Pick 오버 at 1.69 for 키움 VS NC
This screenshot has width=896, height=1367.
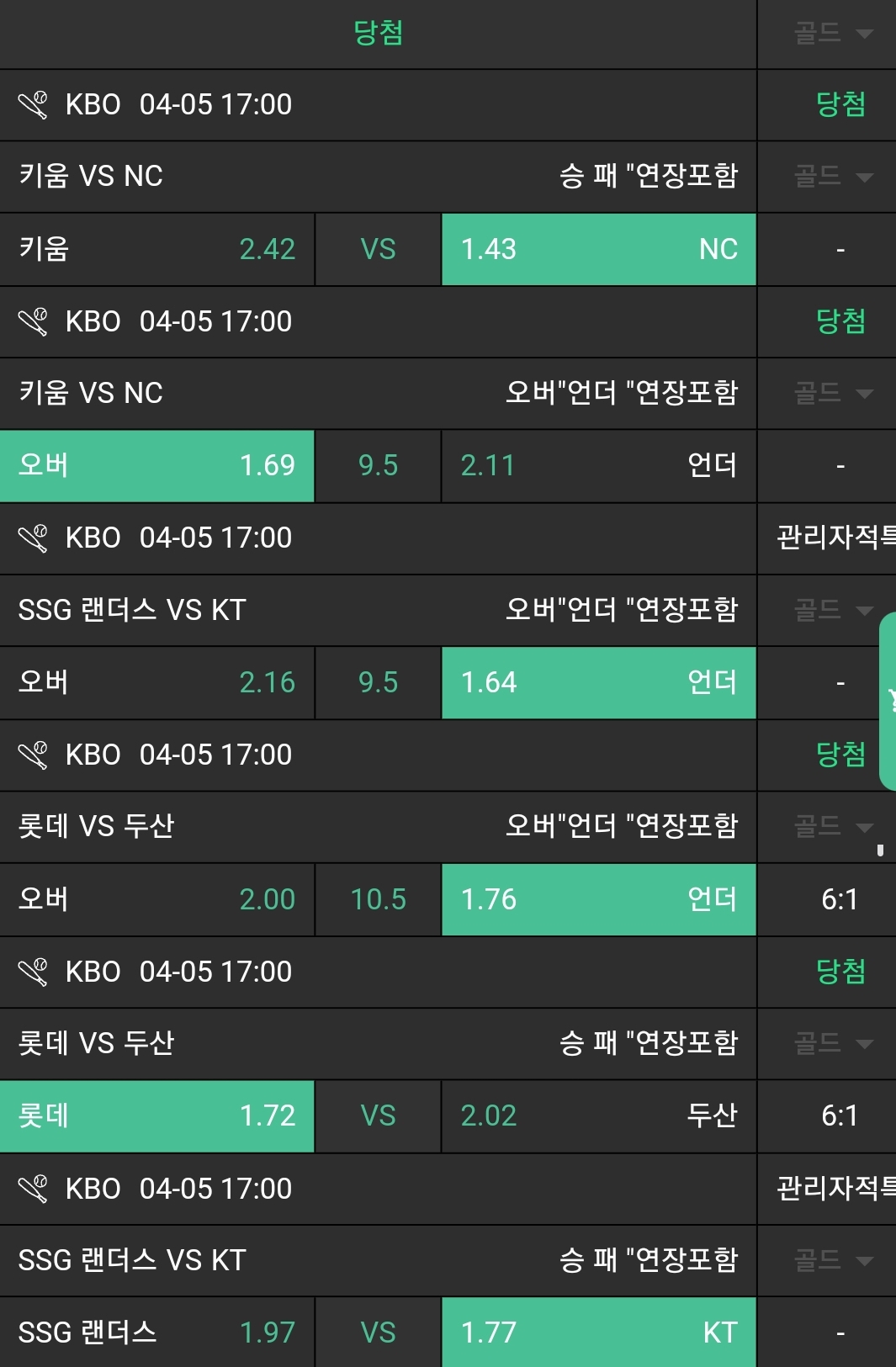coord(157,465)
